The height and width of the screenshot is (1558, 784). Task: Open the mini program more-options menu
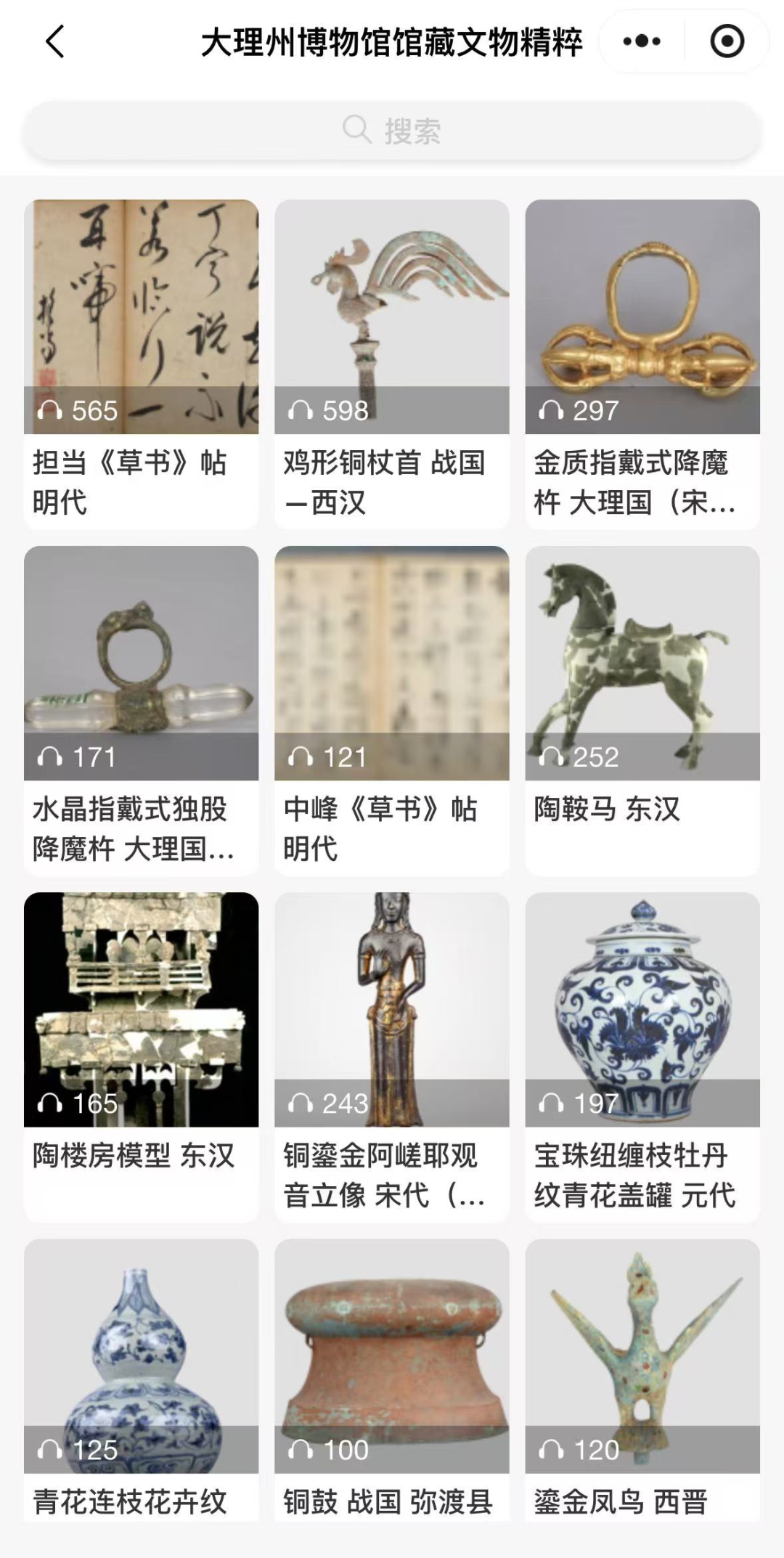pos(642,41)
